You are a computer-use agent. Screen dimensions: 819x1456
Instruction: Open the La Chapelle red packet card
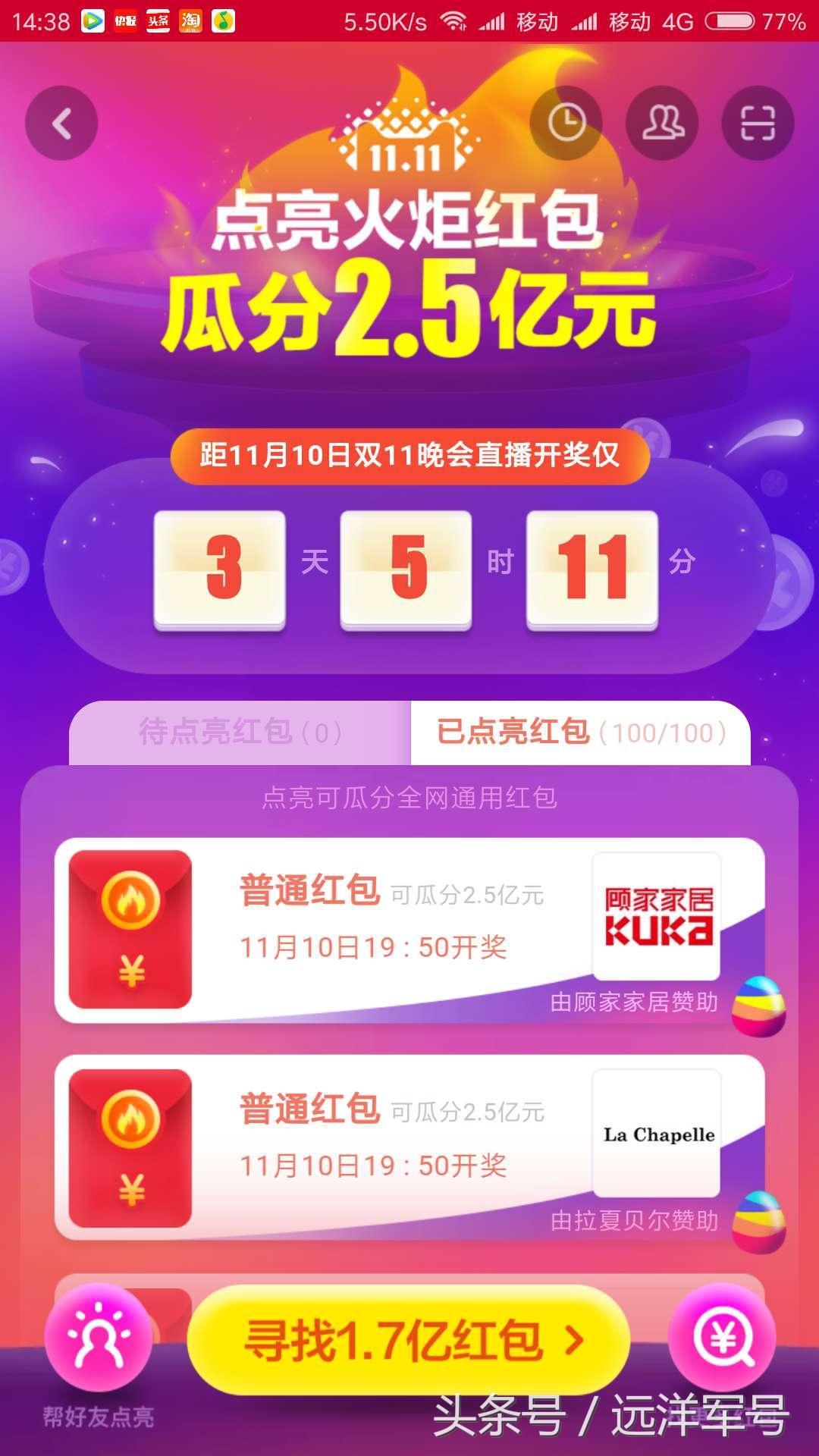(409, 1147)
